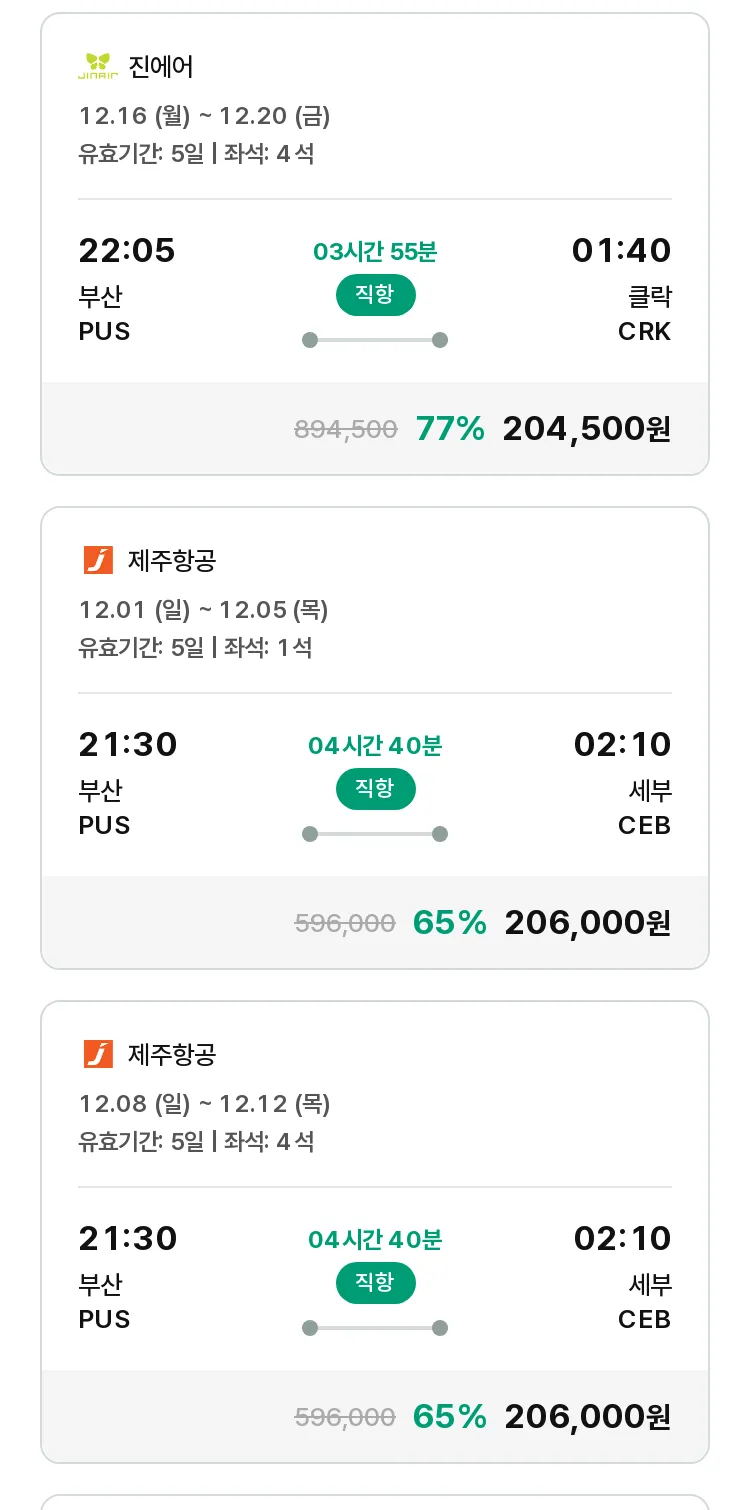Select Jeju Air Cebu flight for 12.08–12.12
Viewport: 750px width, 1510px height.
tap(375, 1232)
